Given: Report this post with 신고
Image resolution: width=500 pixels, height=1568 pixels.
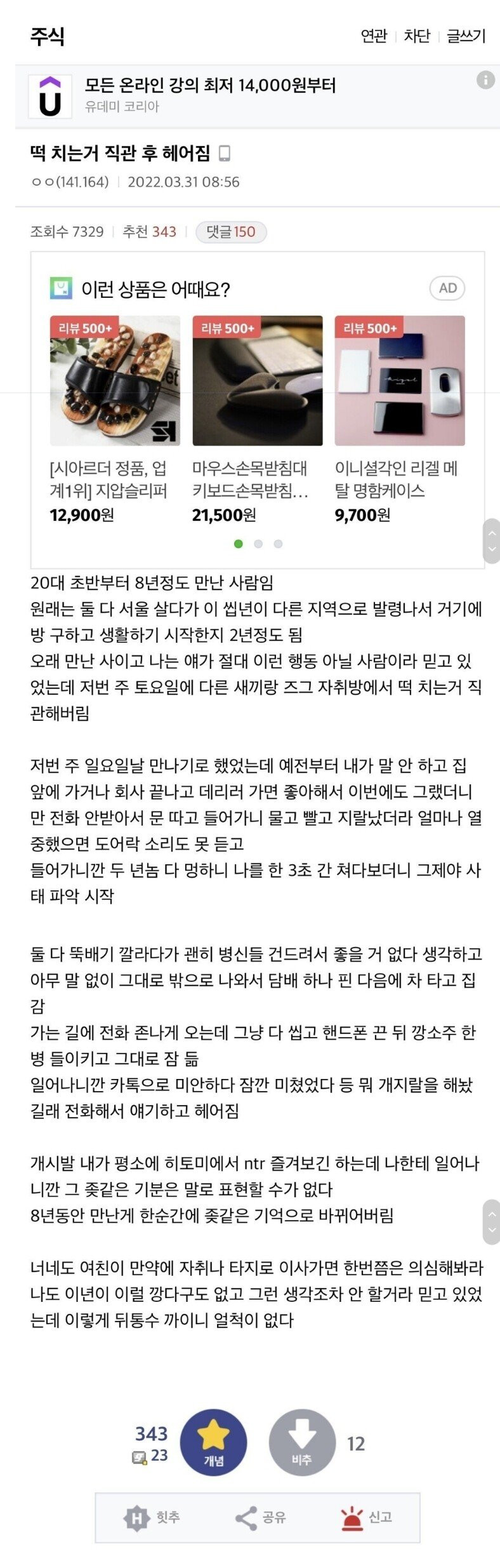Looking at the screenshot, I should 367,1517.
